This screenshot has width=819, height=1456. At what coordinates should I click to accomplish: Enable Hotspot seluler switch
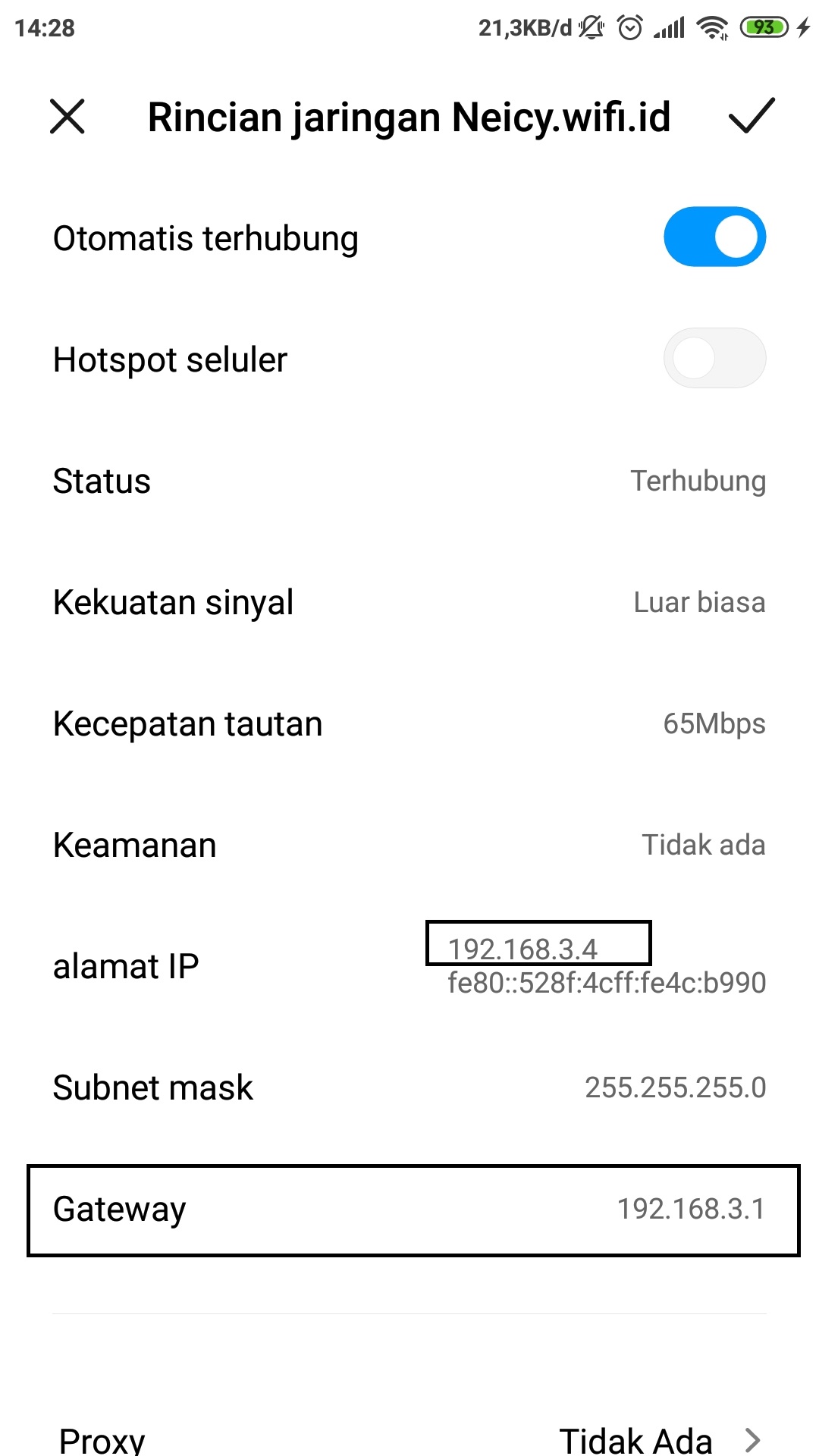(x=715, y=359)
